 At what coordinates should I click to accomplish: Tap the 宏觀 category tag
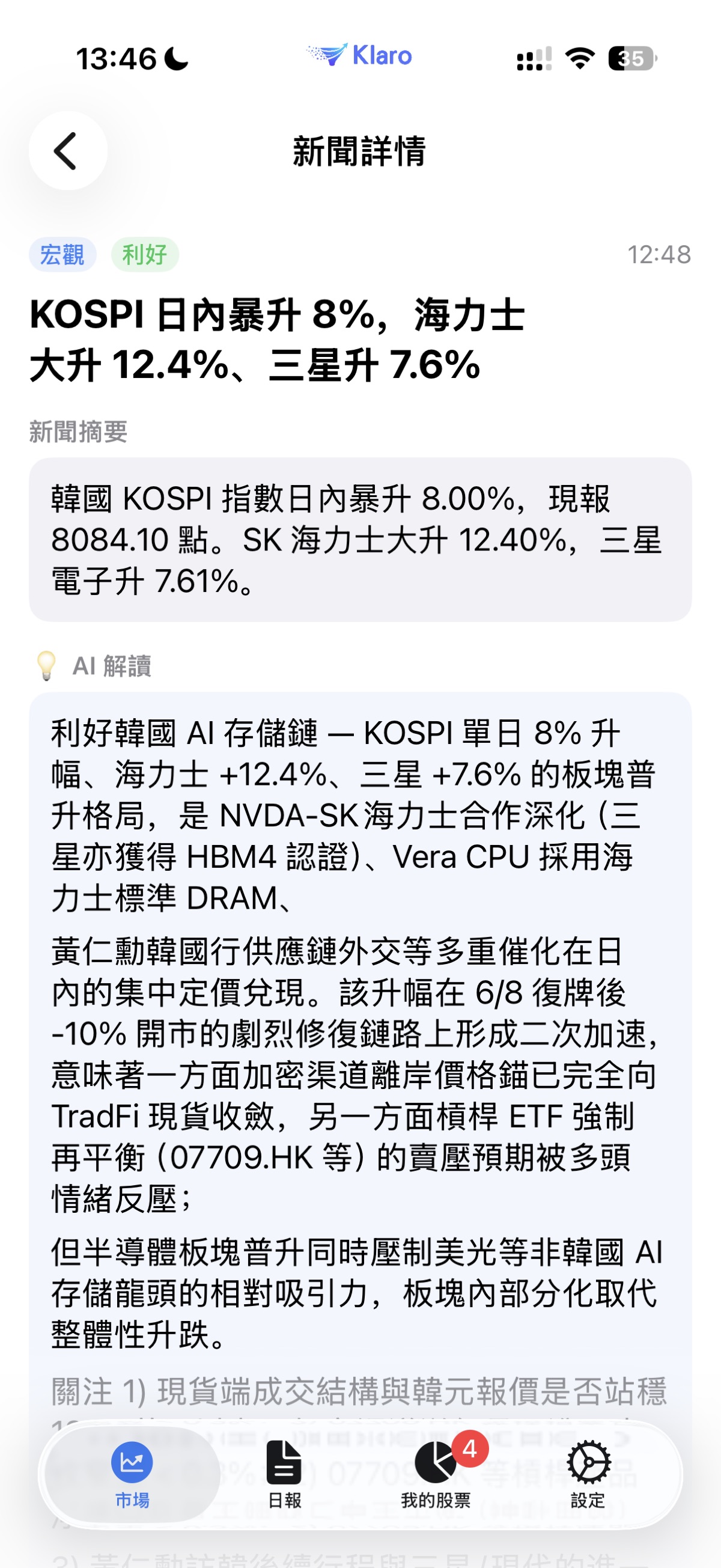pyautogui.click(x=62, y=254)
